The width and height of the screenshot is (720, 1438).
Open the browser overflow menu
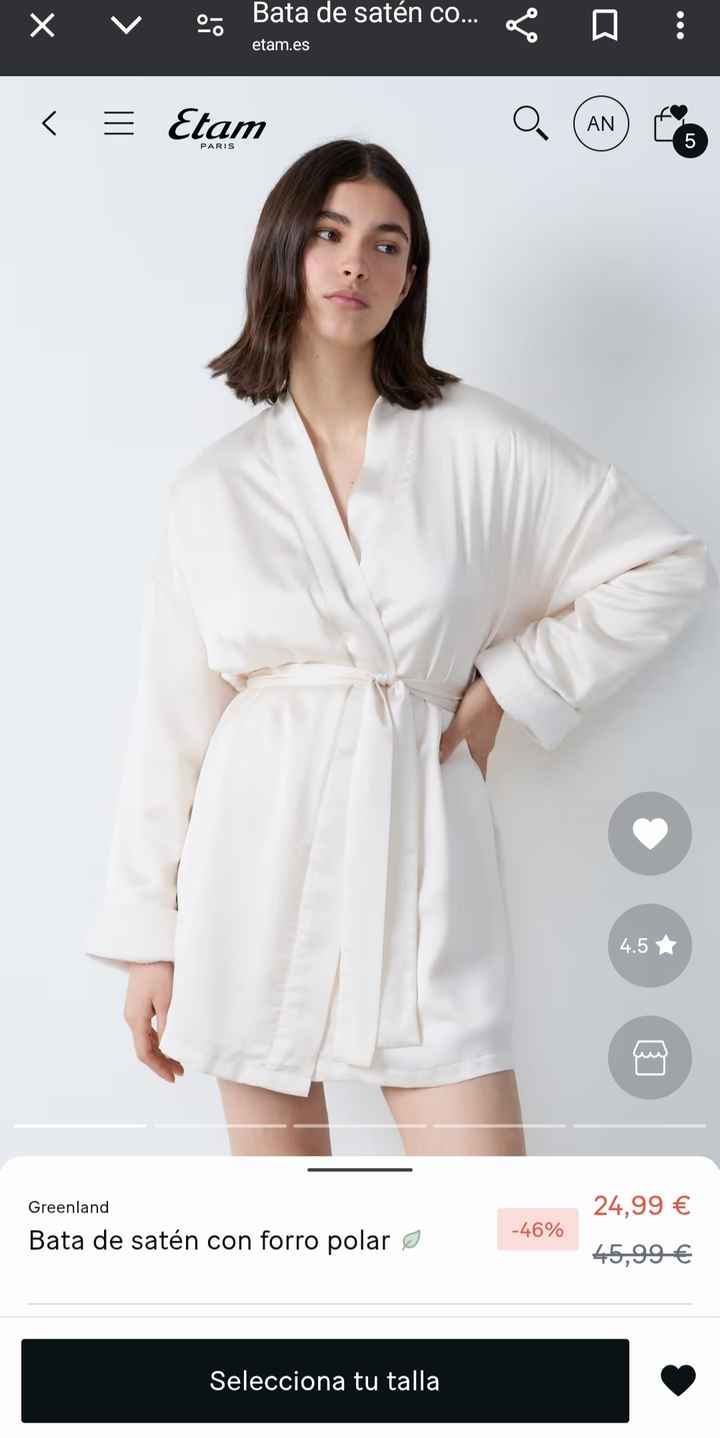tap(680, 25)
